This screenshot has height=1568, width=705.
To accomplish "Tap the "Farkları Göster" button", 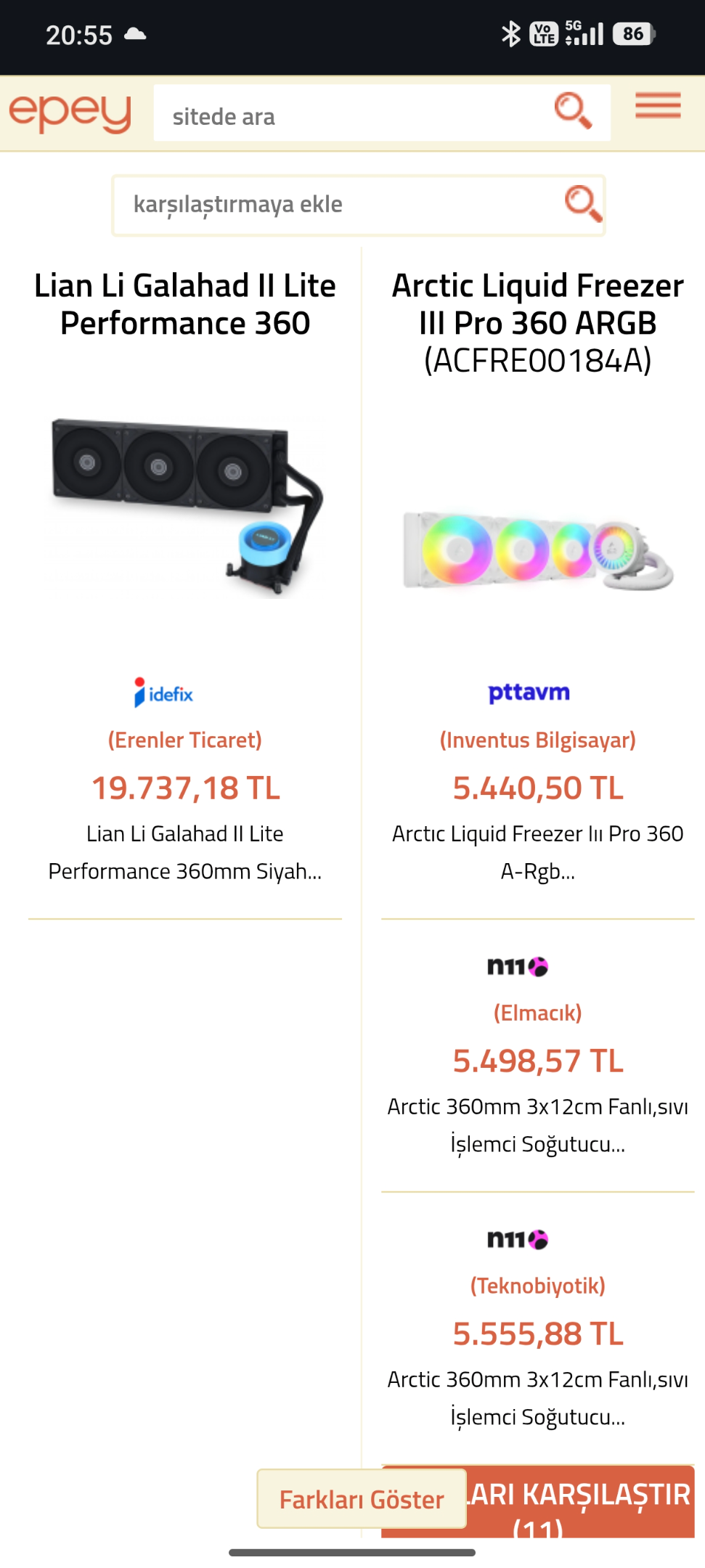I will [x=362, y=1499].
